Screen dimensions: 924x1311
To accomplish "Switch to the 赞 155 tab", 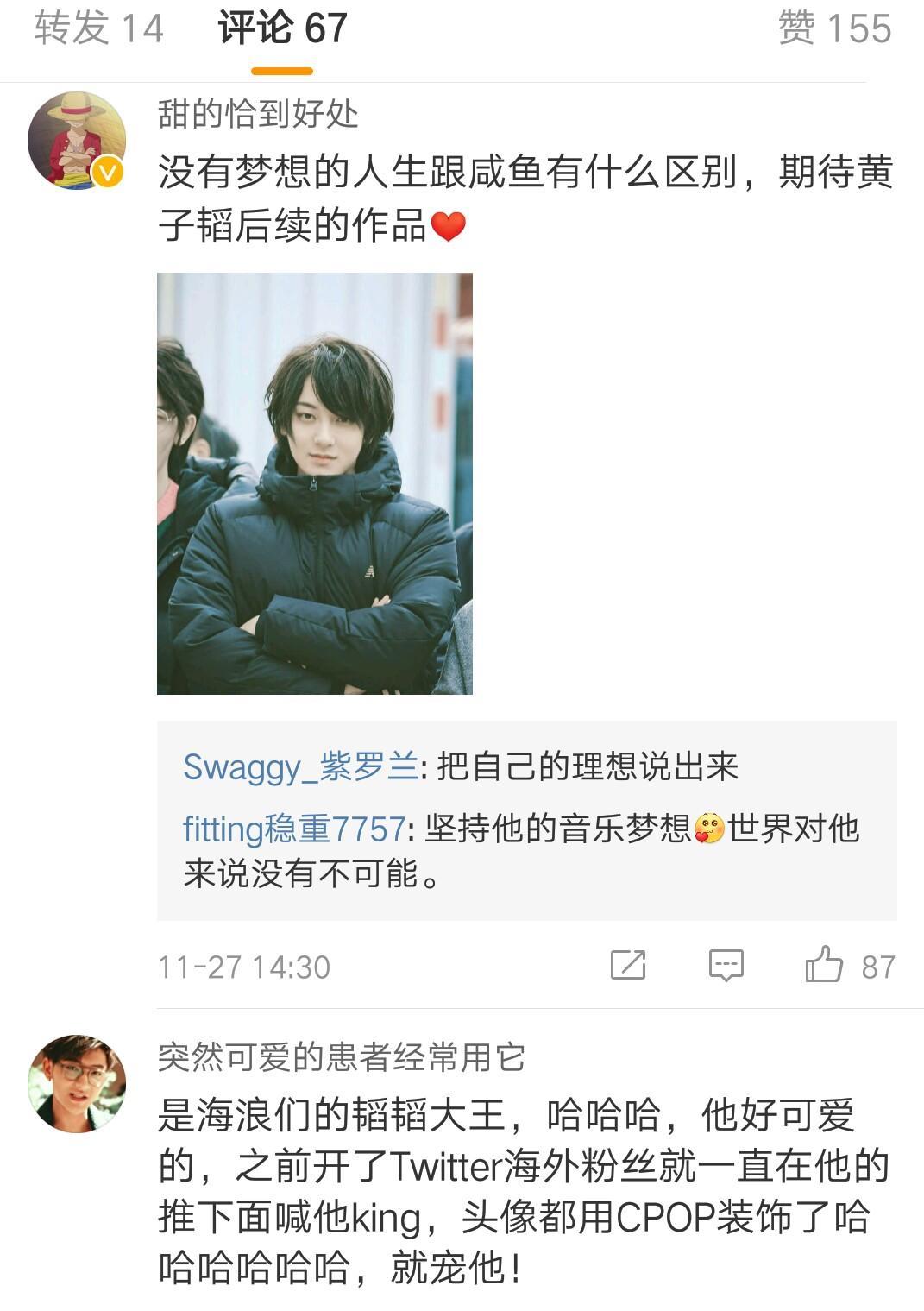I will [x=833, y=28].
